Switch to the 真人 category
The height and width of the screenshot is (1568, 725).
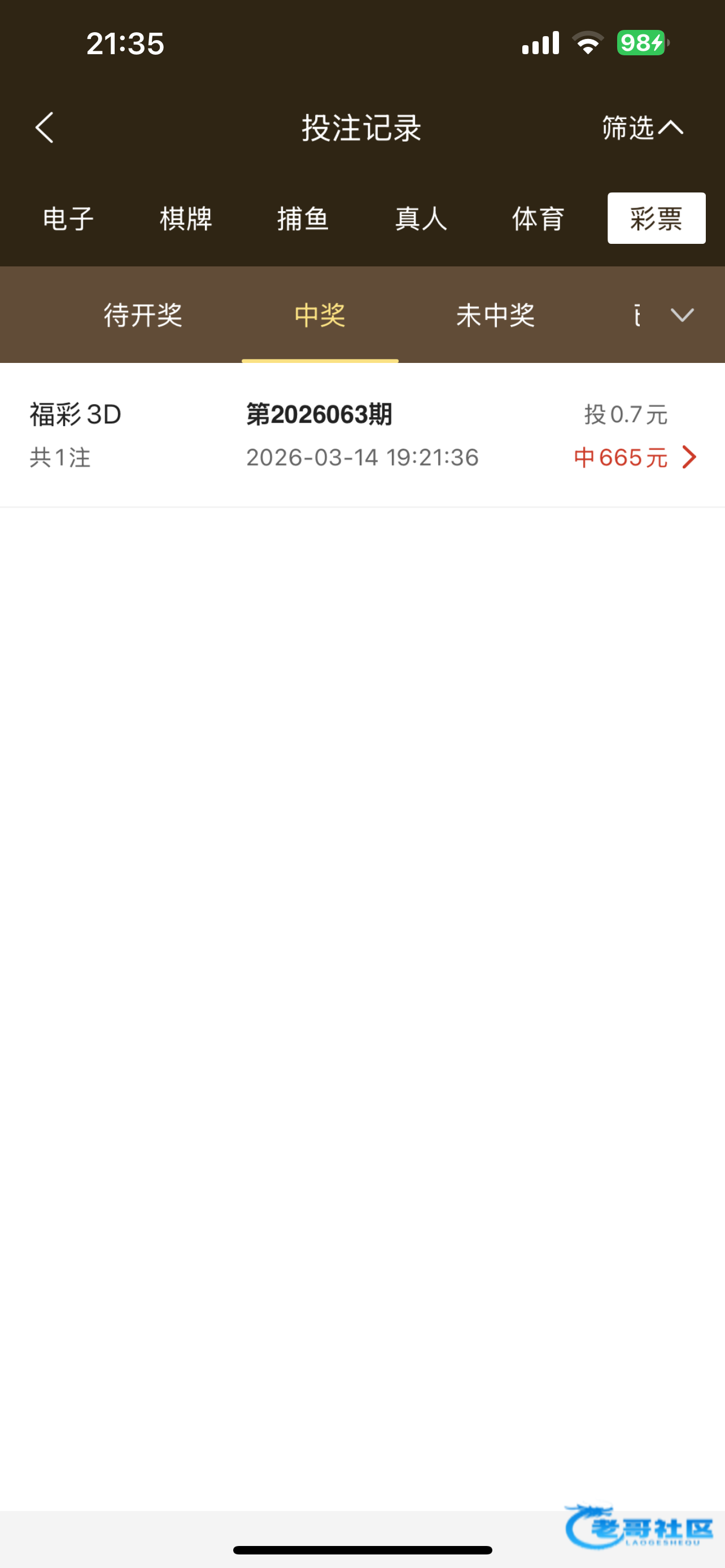(421, 218)
